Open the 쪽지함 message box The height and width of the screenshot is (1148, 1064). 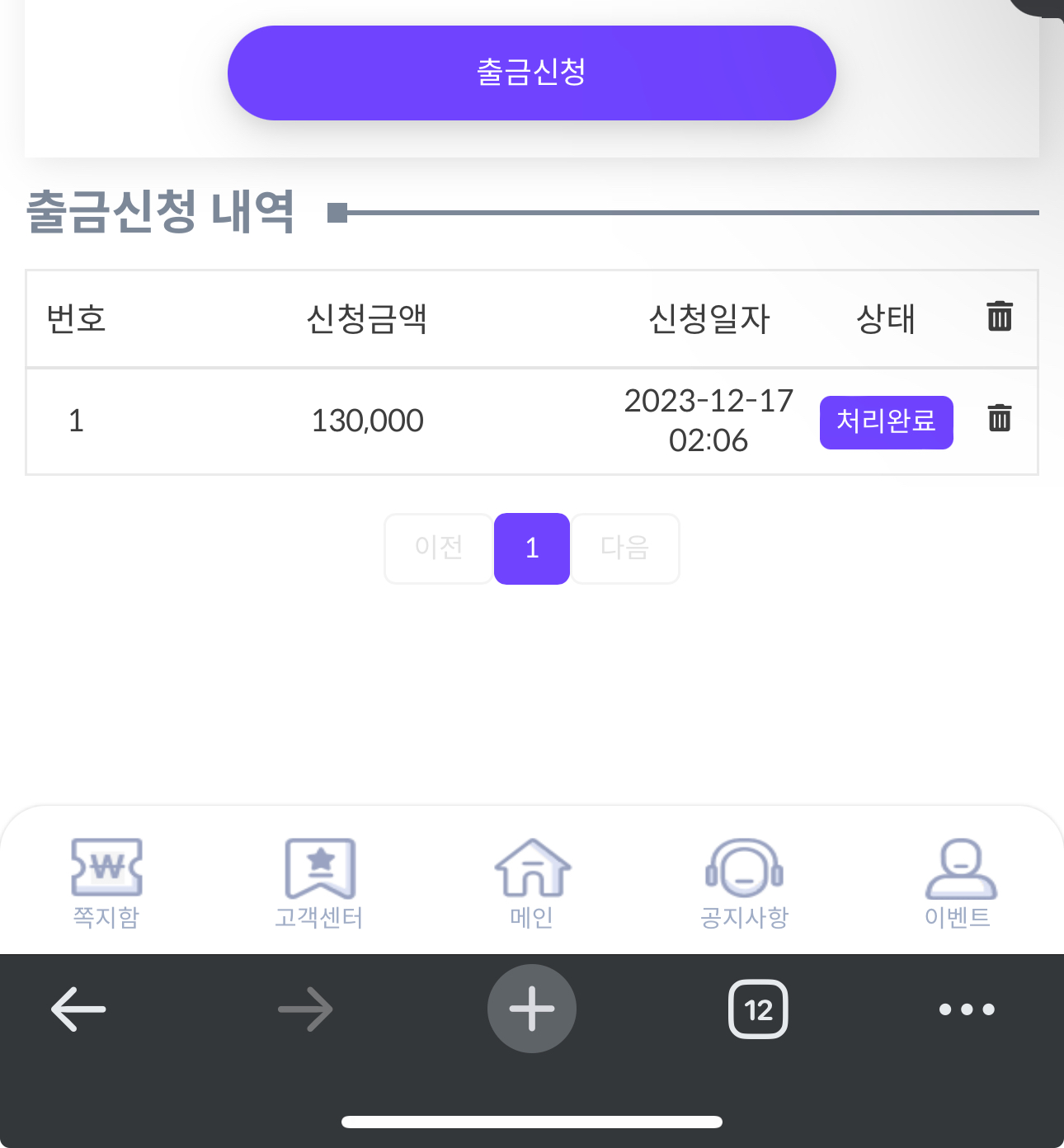pos(106,882)
